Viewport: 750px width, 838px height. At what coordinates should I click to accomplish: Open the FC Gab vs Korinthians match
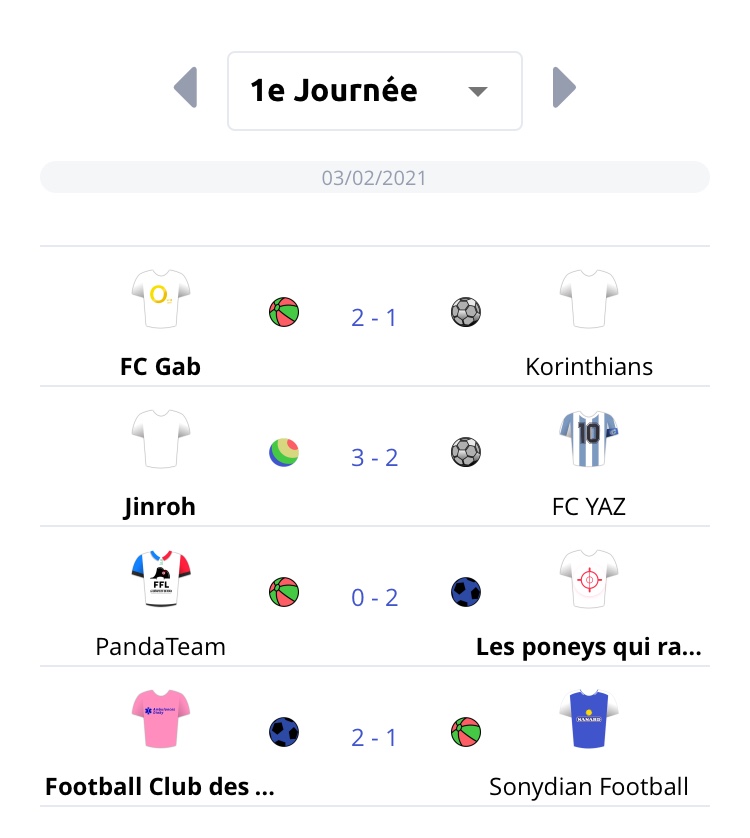click(374, 318)
